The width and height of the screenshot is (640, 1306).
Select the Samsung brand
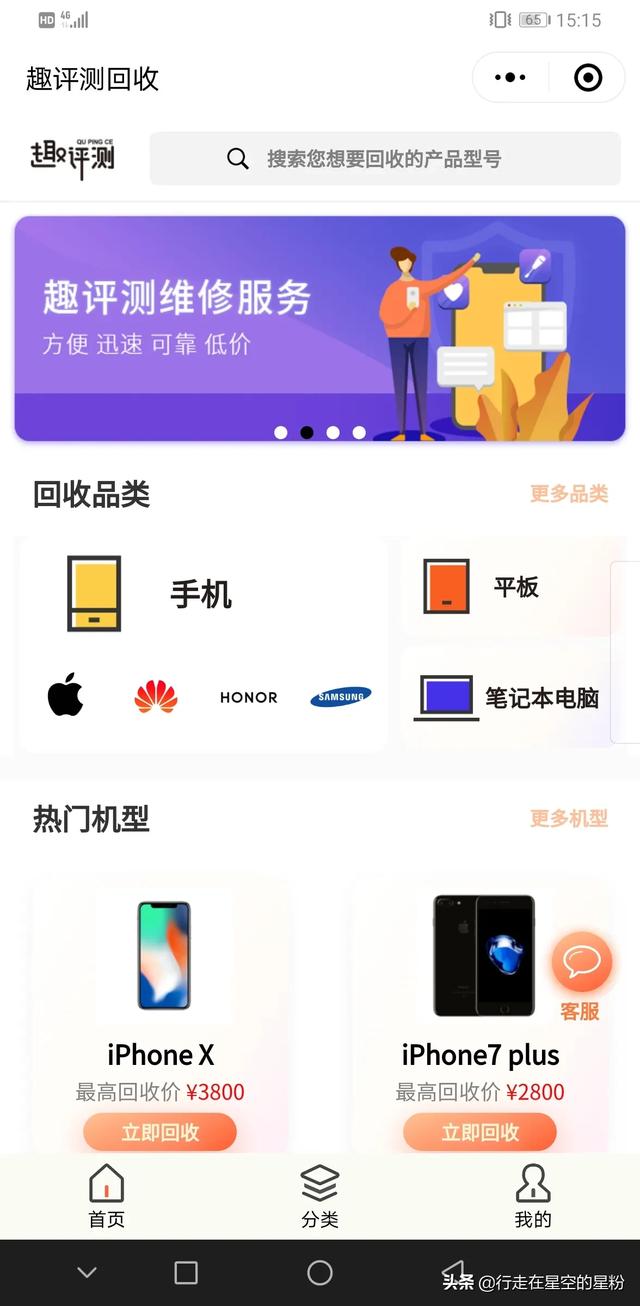click(x=340, y=696)
